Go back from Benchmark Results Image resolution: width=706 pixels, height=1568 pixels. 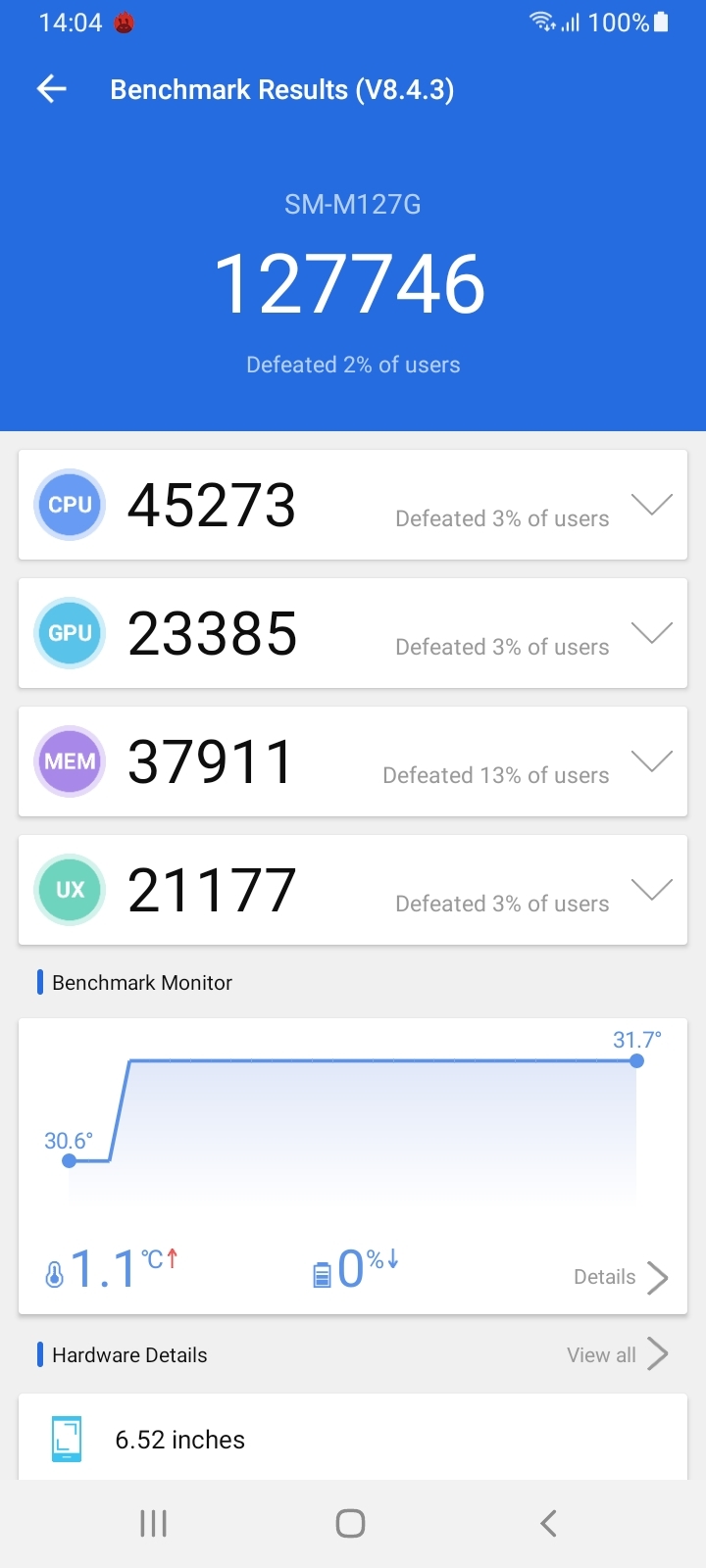point(52,90)
